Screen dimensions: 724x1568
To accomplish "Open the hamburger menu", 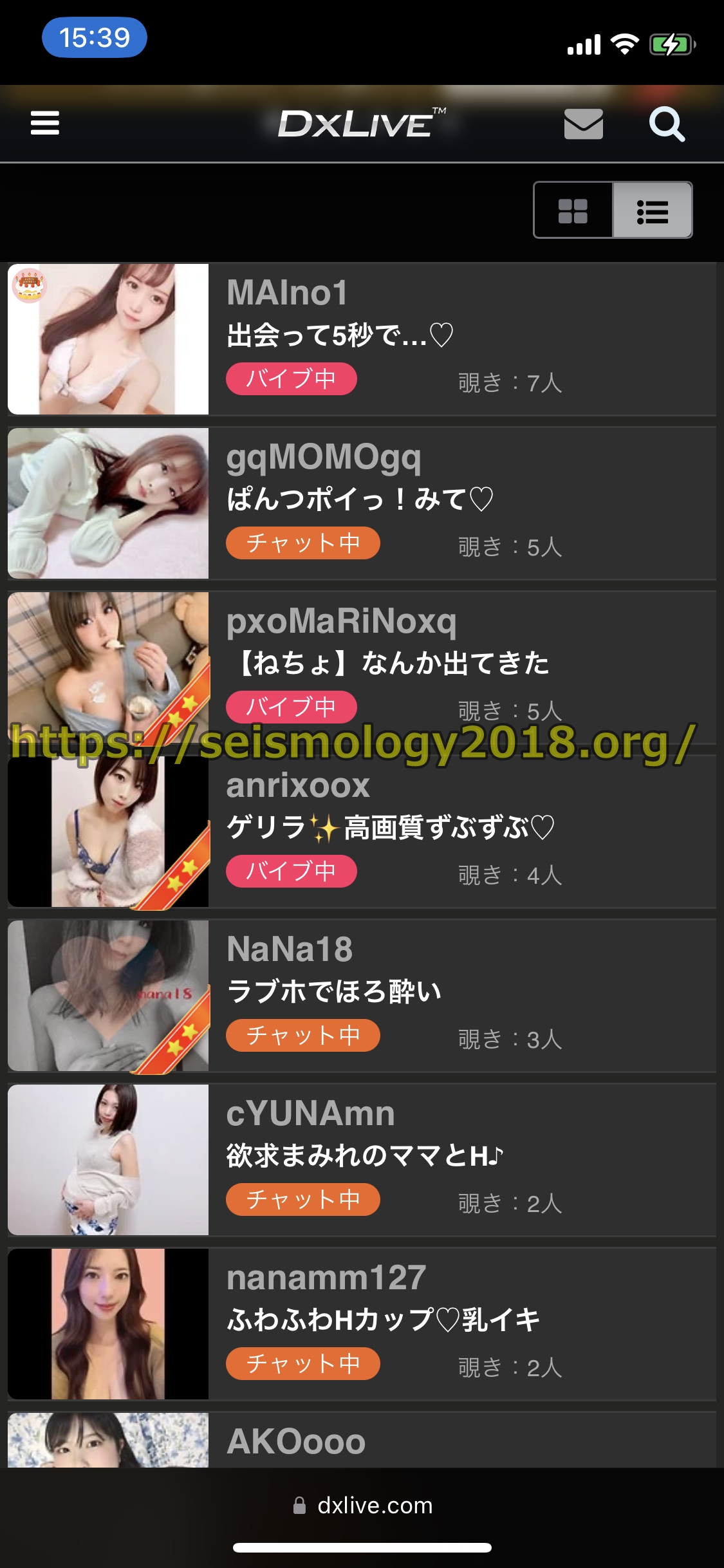I will pos(45,123).
